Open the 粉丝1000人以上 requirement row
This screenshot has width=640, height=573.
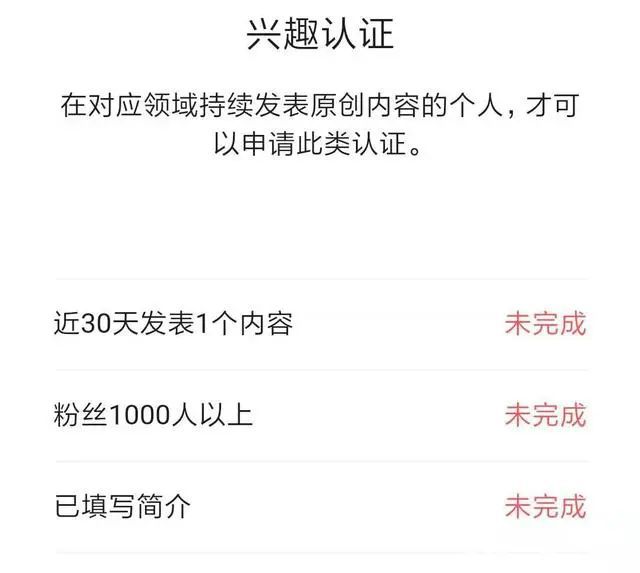click(320, 415)
